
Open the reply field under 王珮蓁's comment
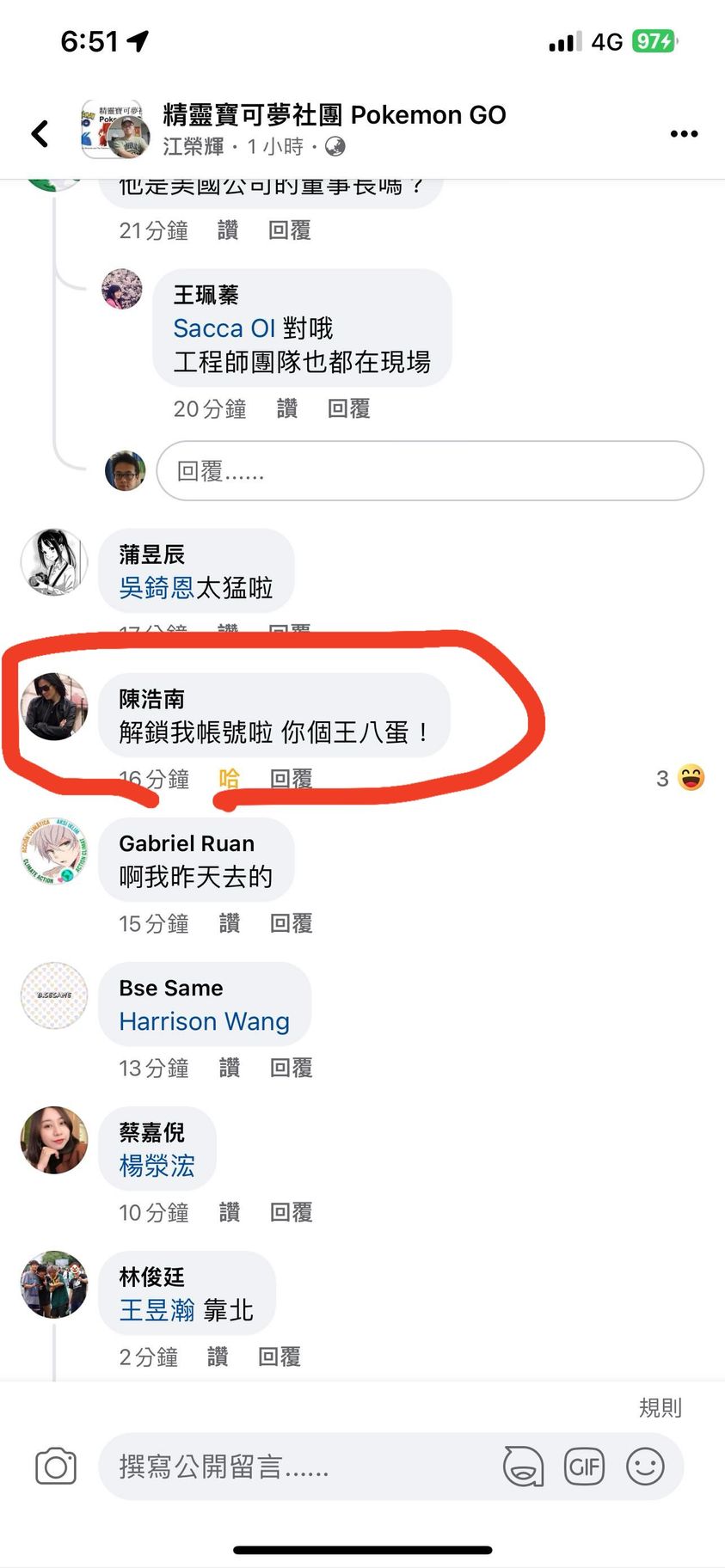point(429,470)
